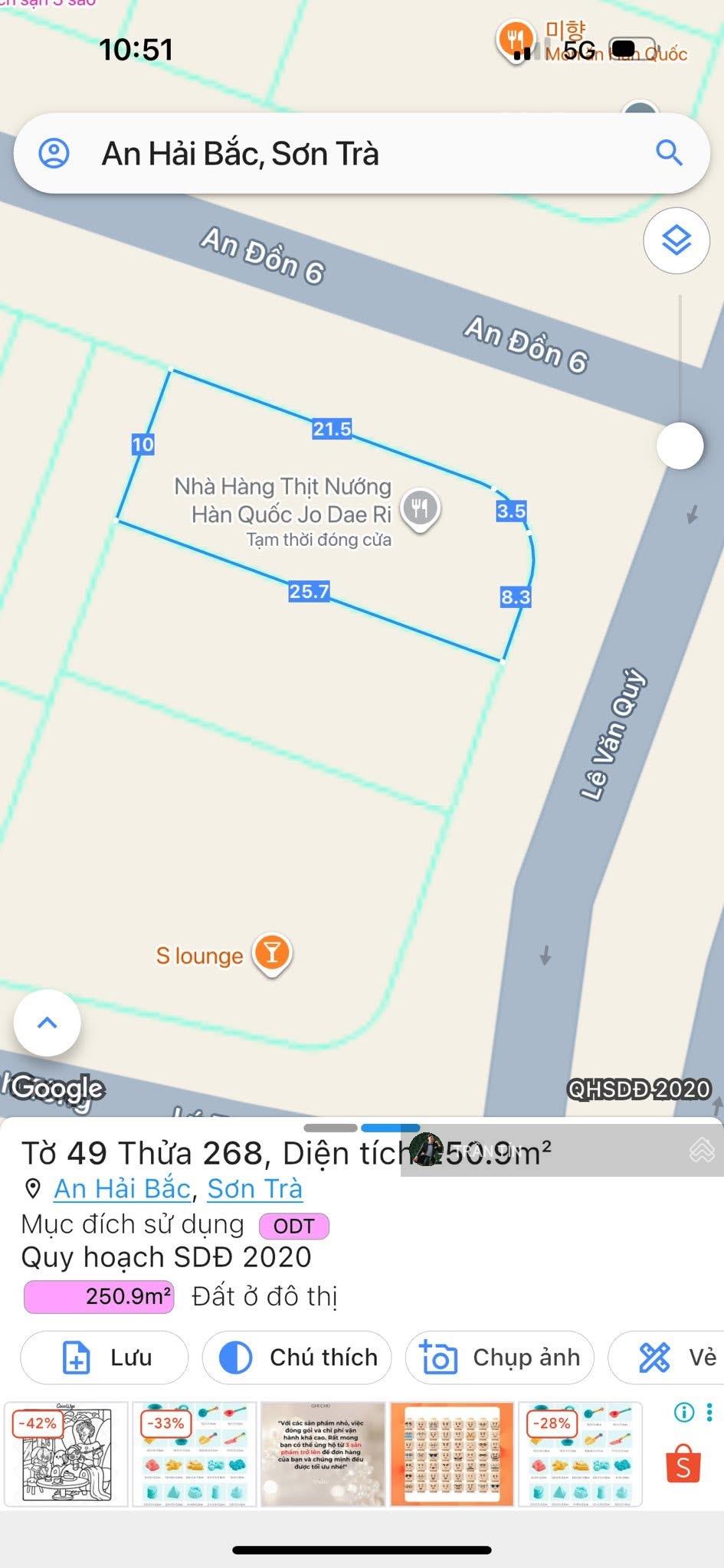Tap the S lounge cocktail marker
724x1568 pixels.
pyautogui.click(x=270, y=954)
